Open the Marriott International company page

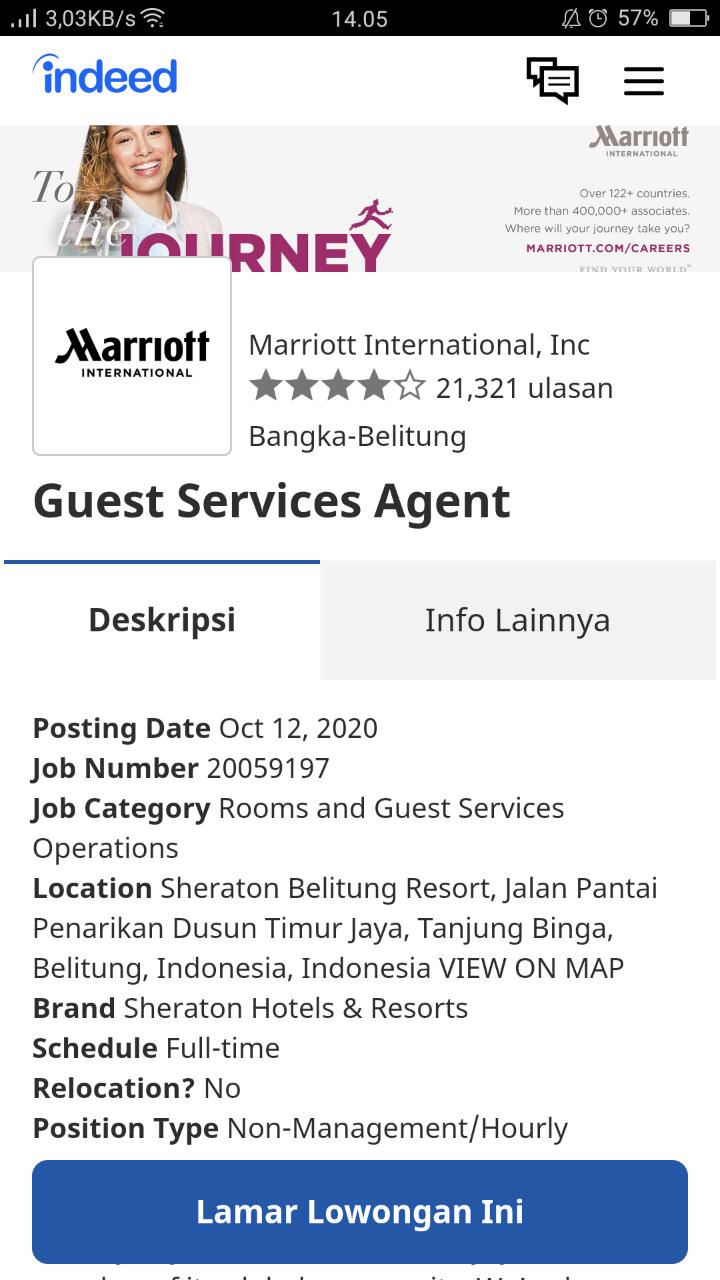coord(419,345)
